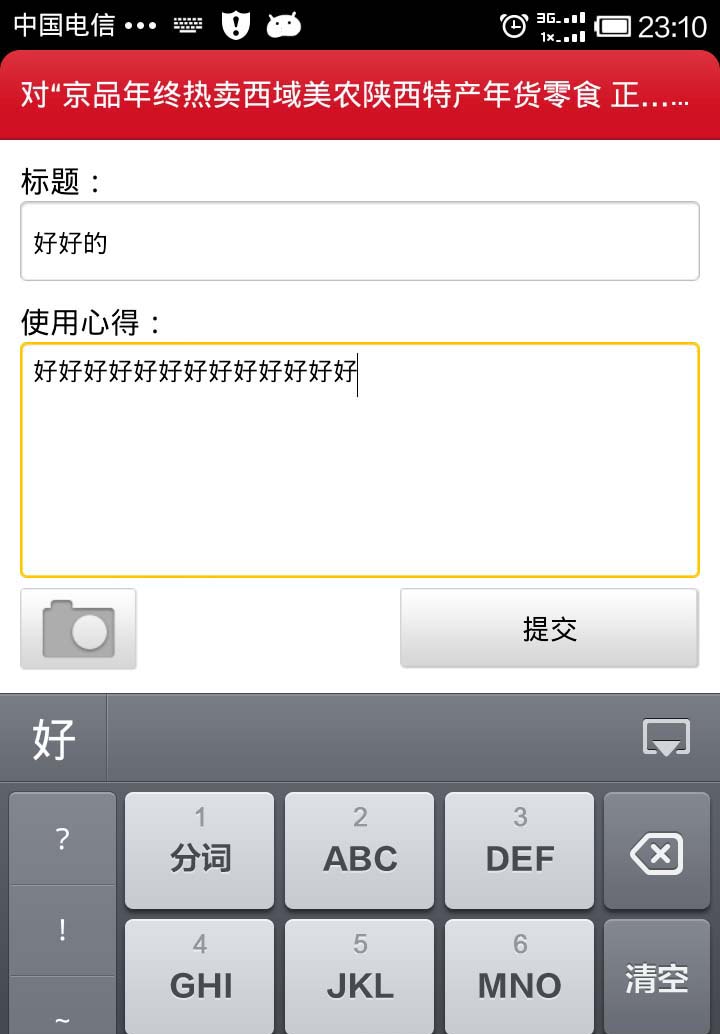Add a photo with the camera button
The image size is (720, 1034).
(x=78, y=629)
